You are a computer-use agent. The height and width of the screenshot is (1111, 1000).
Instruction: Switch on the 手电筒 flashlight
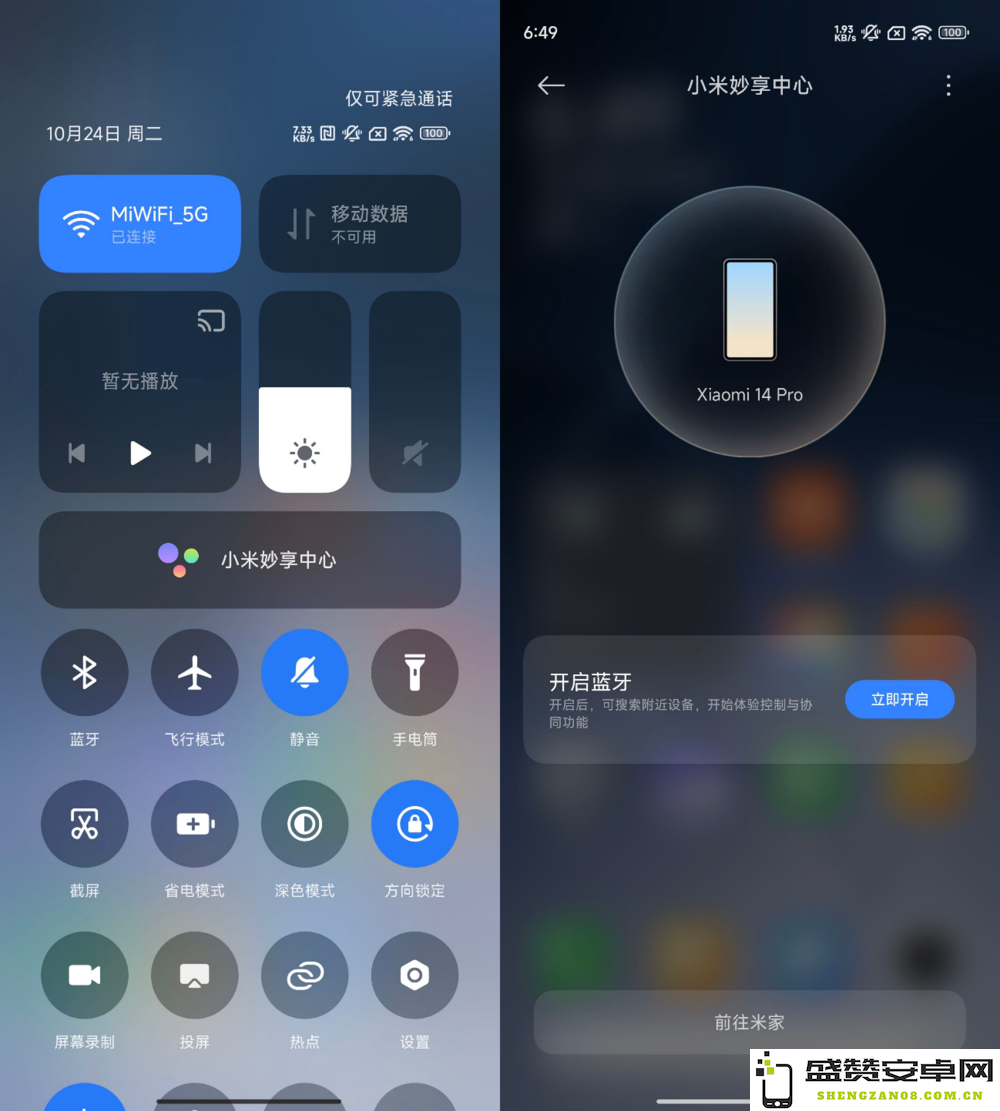click(415, 673)
